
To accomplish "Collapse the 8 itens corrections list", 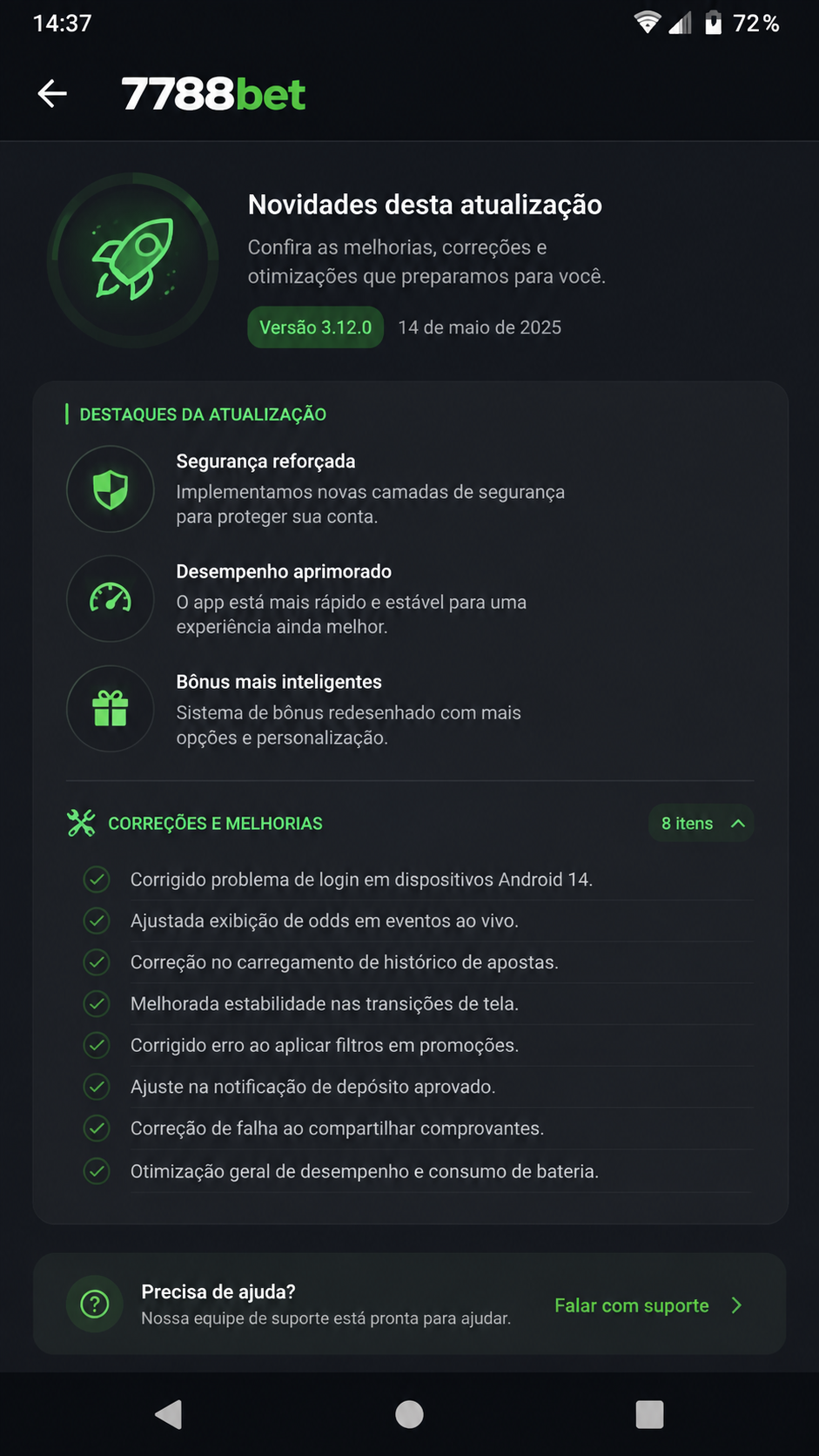I will click(x=701, y=823).
